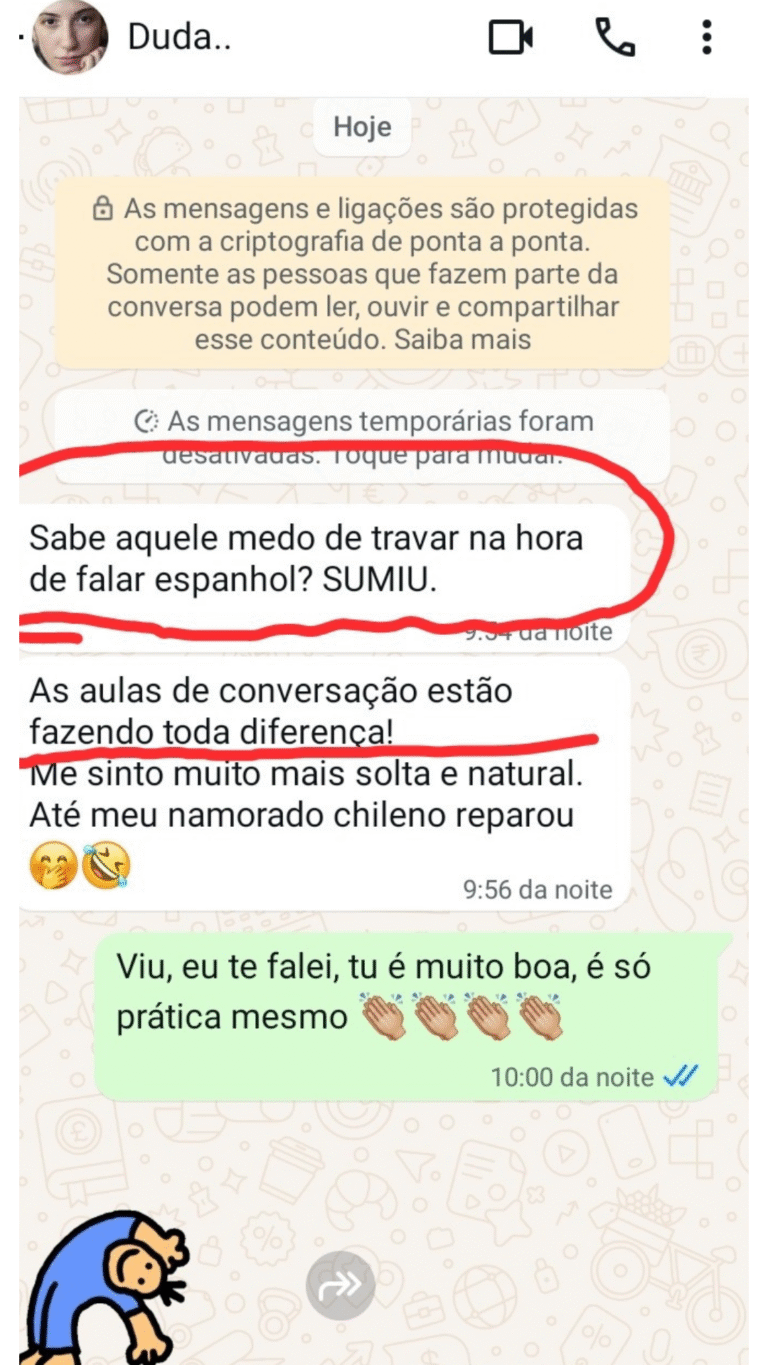Forward the sticker message
This screenshot has width=768, height=1365.
coord(340,1285)
